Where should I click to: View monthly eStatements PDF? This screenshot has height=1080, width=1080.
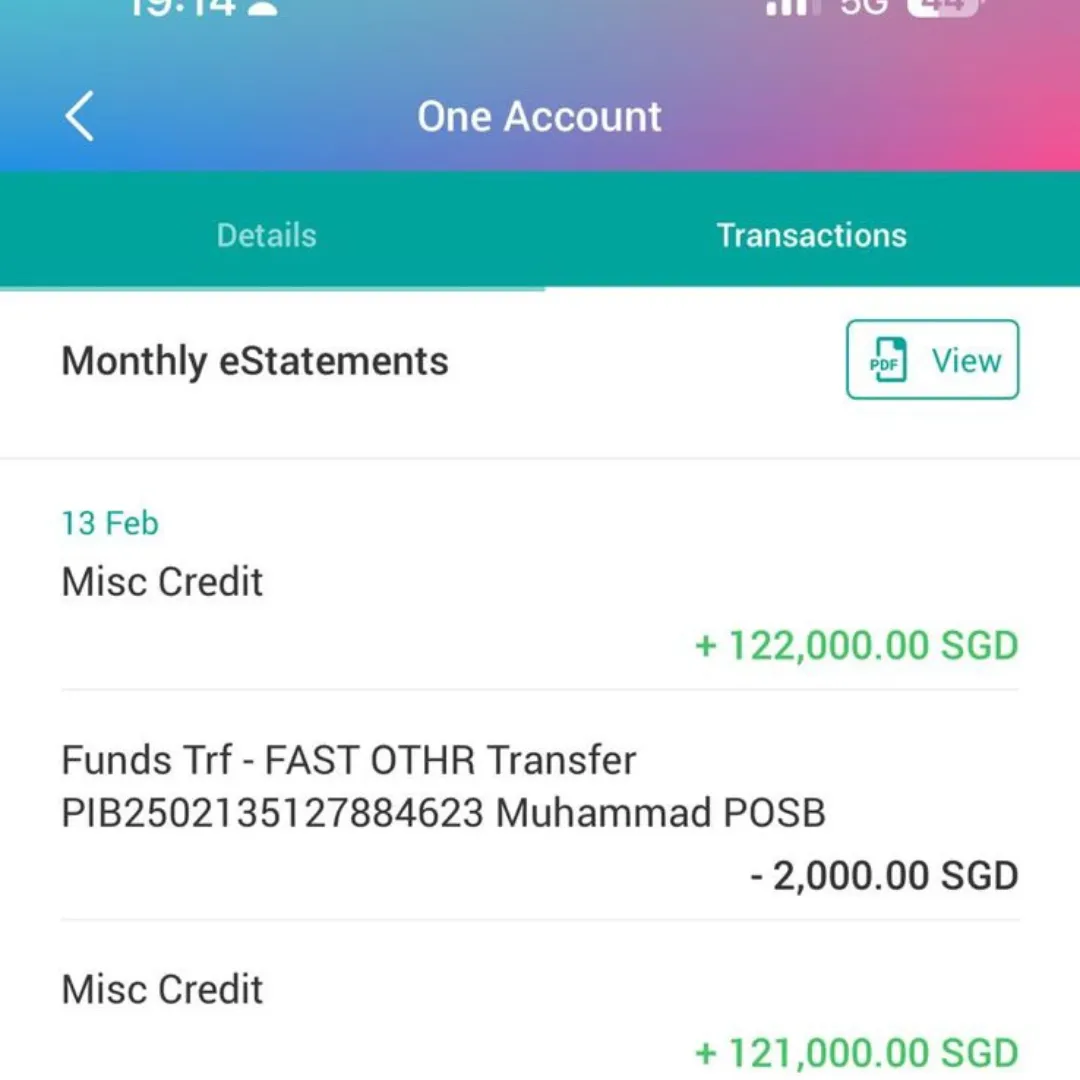pyautogui.click(x=932, y=360)
